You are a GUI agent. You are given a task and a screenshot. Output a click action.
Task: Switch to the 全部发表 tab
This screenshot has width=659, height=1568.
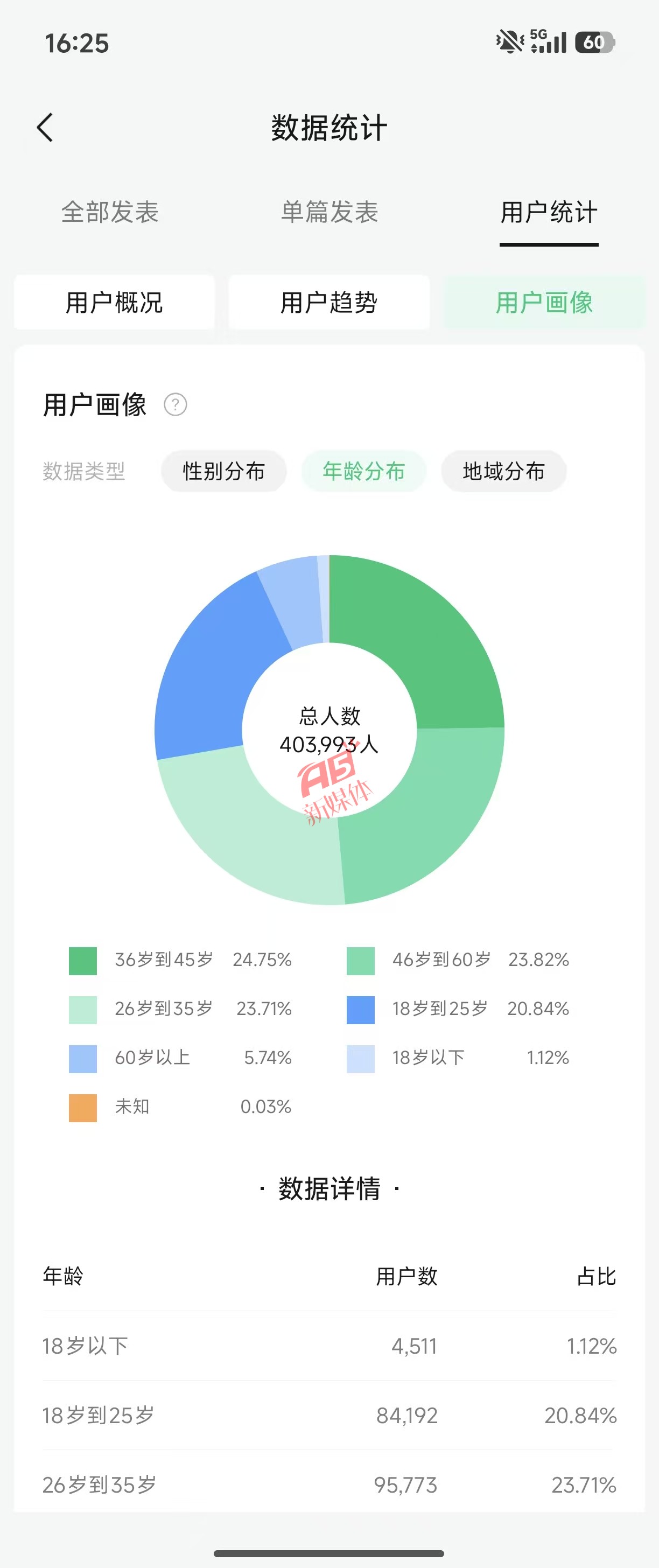click(109, 213)
